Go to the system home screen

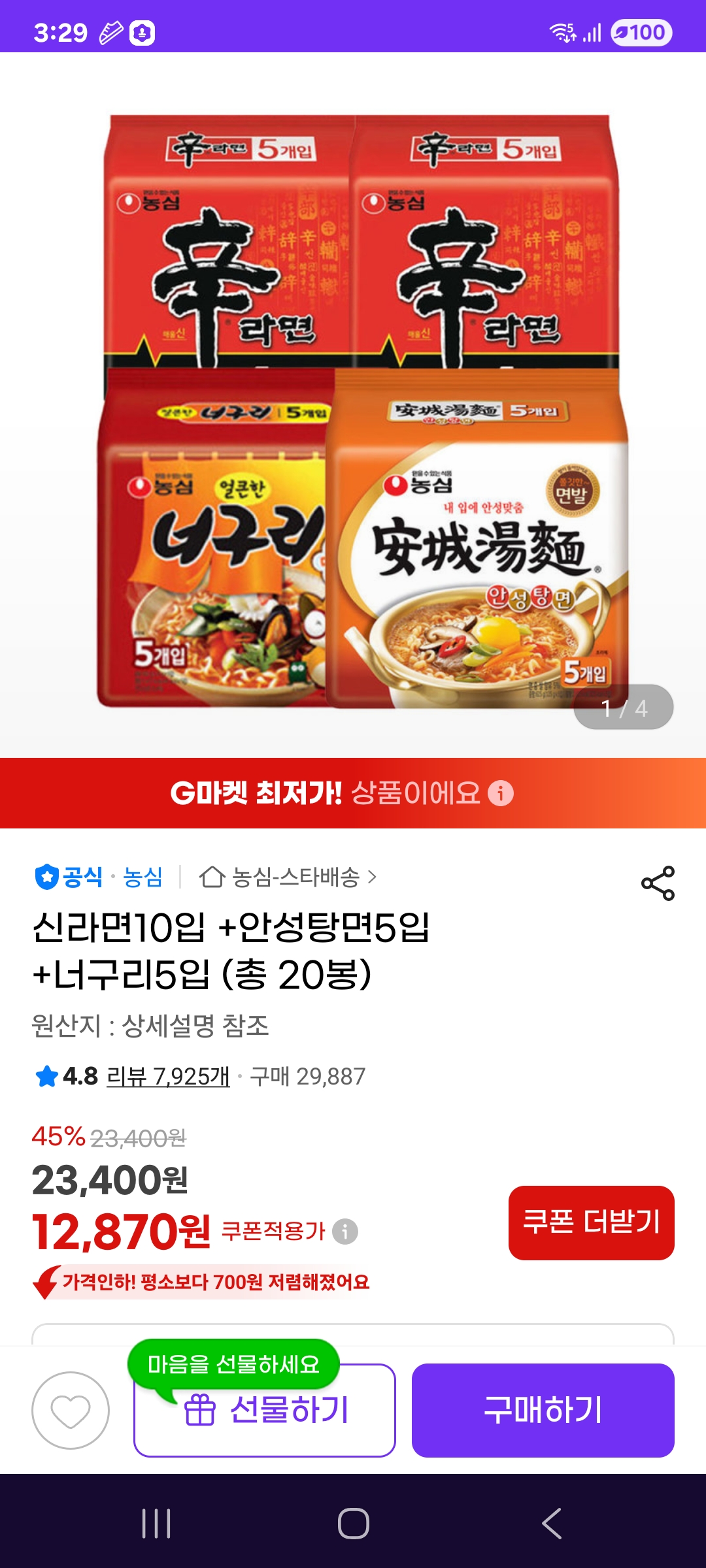(x=353, y=1524)
